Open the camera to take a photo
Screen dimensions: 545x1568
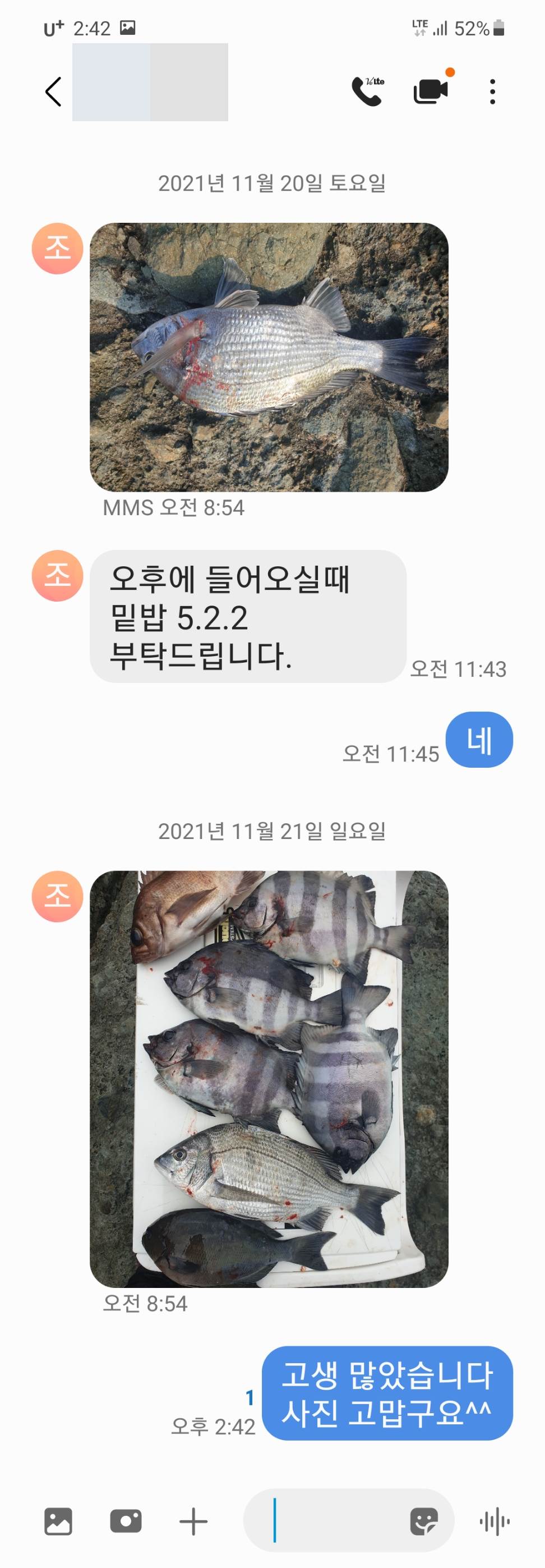pos(126,1521)
